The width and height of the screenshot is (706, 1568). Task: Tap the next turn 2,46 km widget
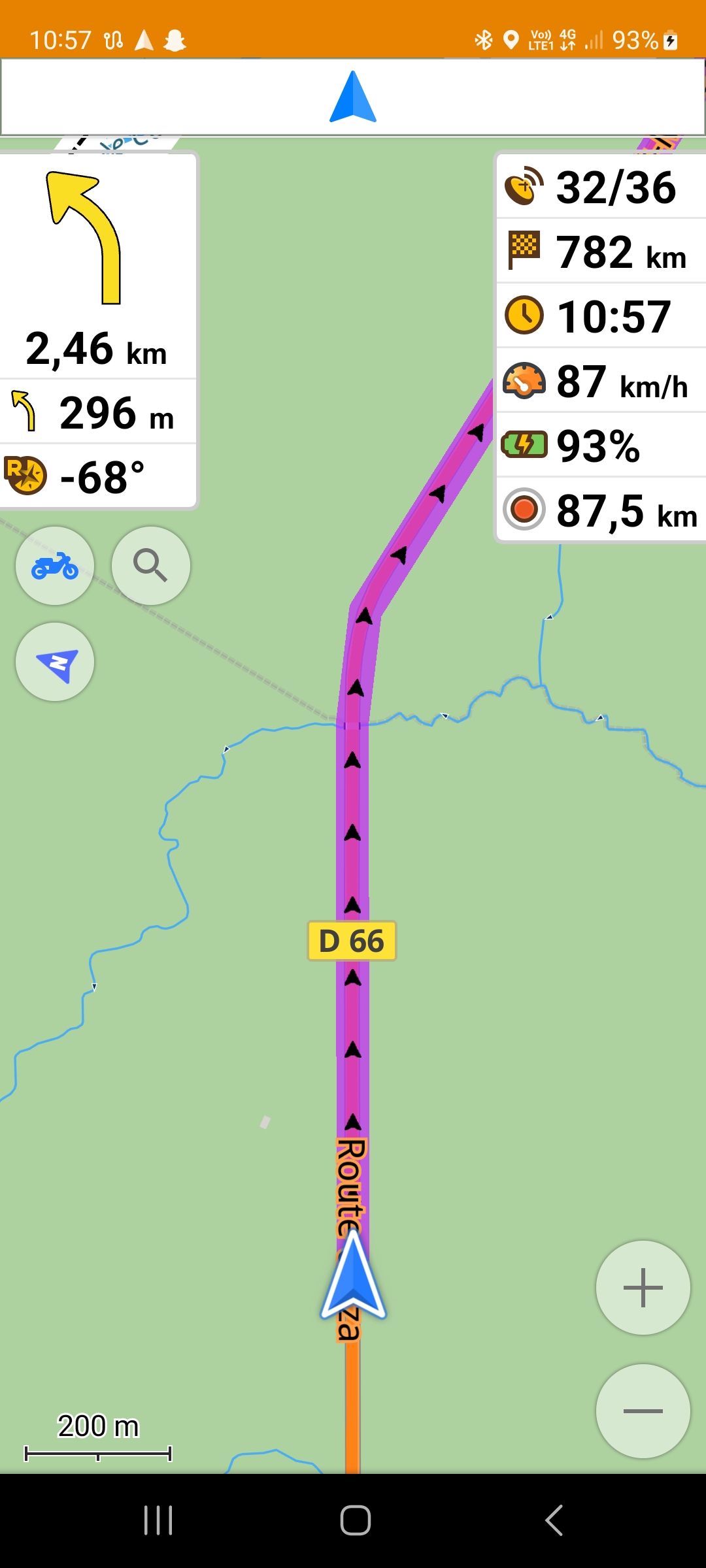click(x=98, y=268)
